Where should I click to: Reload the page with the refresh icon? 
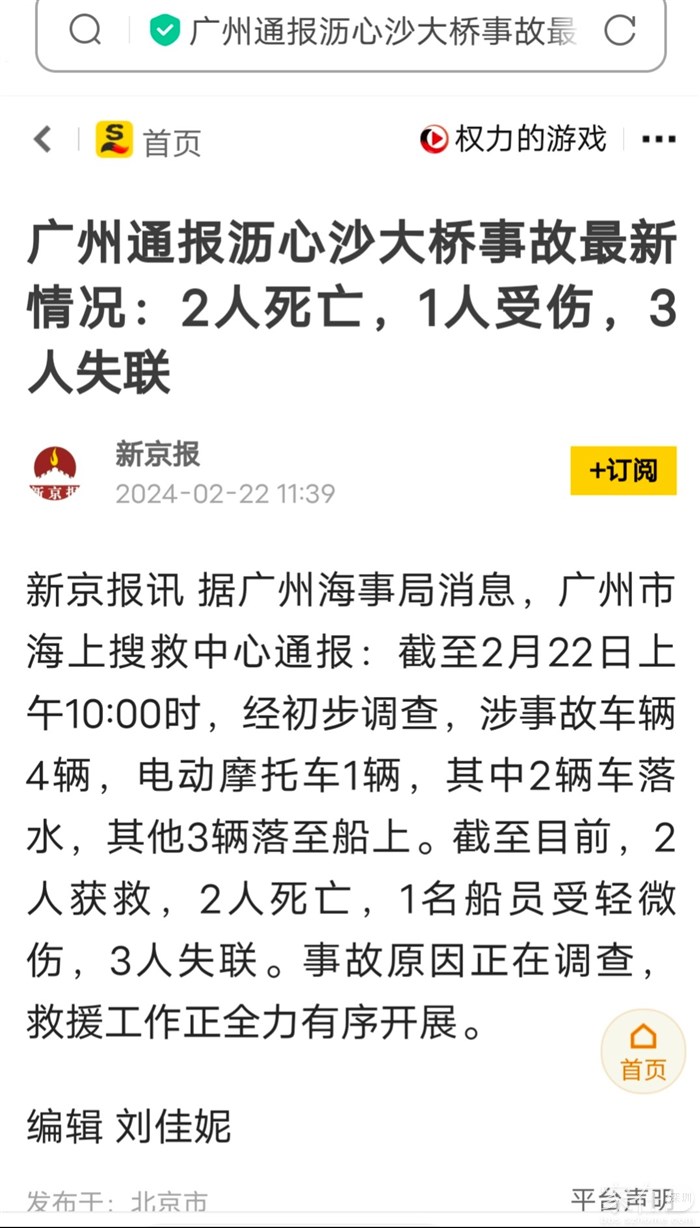[x=620, y=31]
